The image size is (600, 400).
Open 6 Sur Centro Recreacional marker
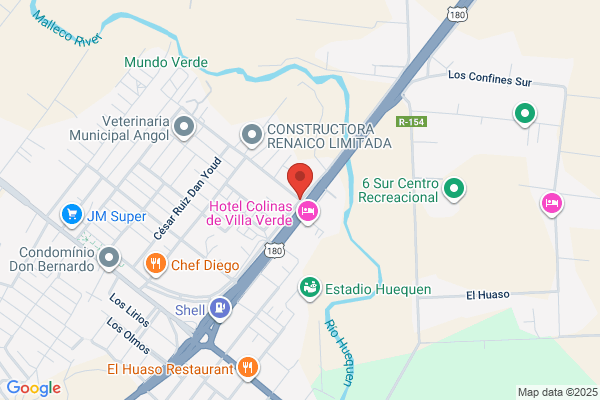pyautogui.click(x=454, y=189)
